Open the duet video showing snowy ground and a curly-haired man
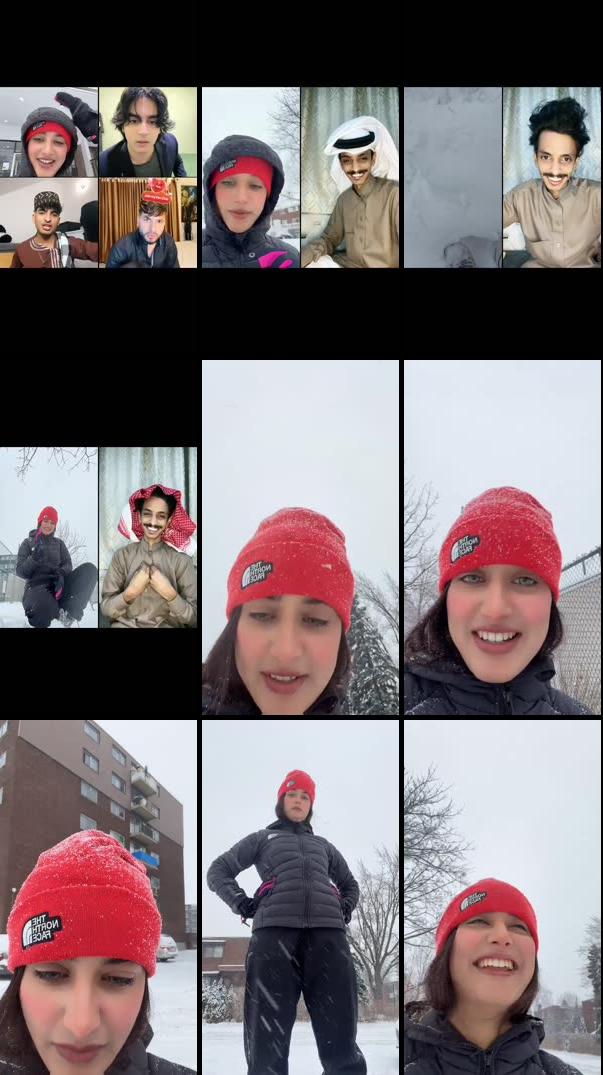The width and height of the screenshot is (603, 1075). [502, 177]
